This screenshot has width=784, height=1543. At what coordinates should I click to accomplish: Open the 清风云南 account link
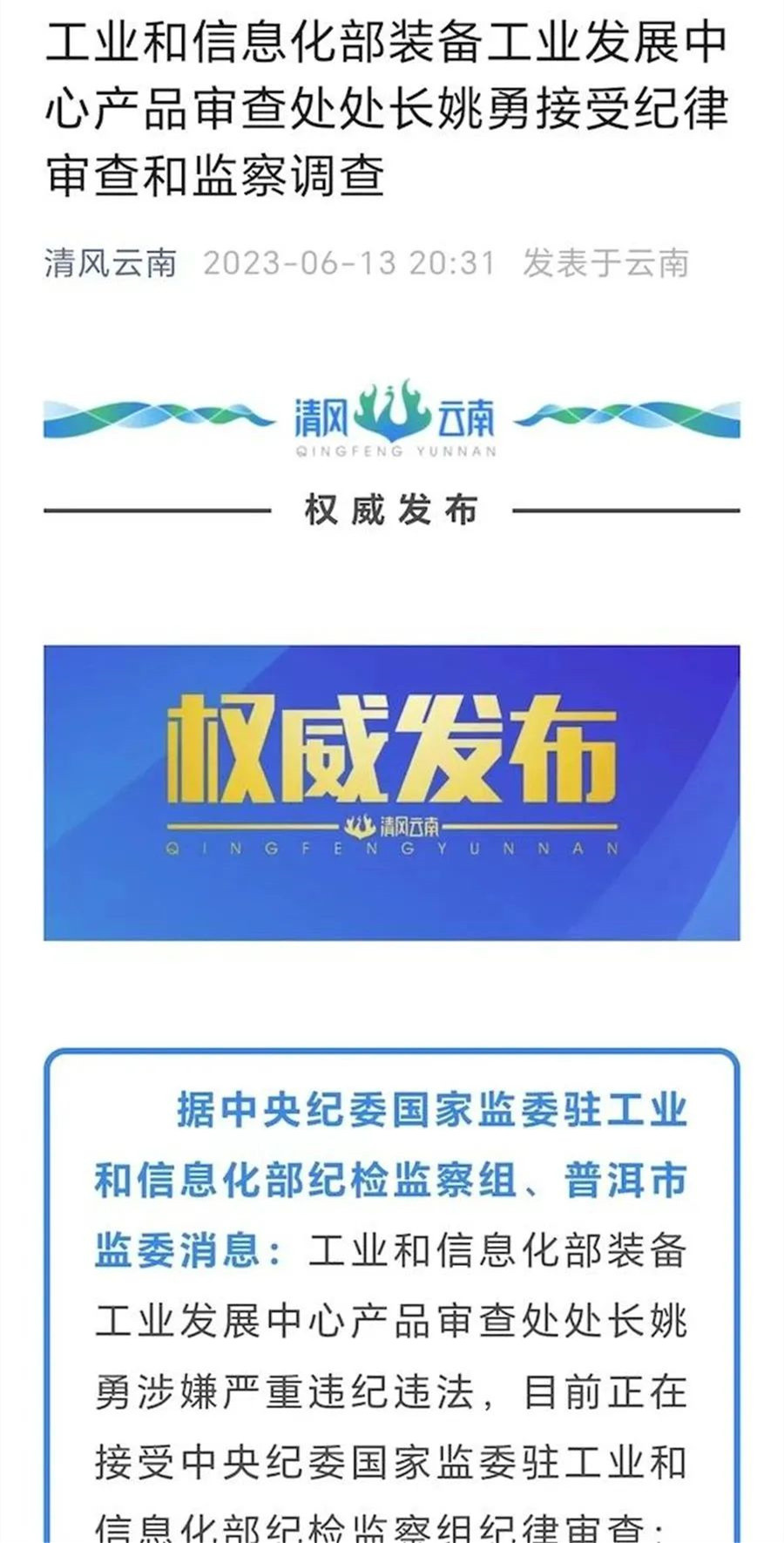(x=111, y=262)
